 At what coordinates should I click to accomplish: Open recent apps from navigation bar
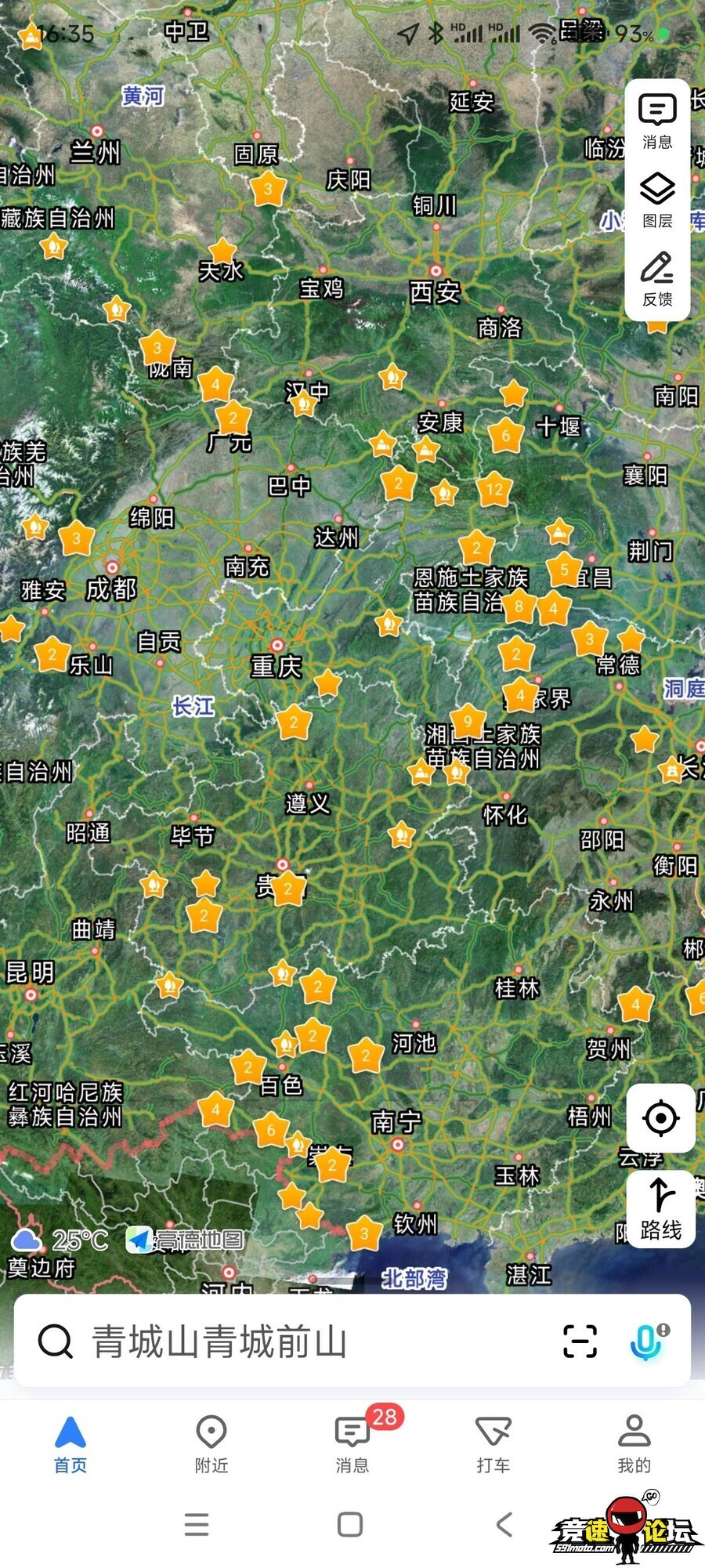point(197,1524)
